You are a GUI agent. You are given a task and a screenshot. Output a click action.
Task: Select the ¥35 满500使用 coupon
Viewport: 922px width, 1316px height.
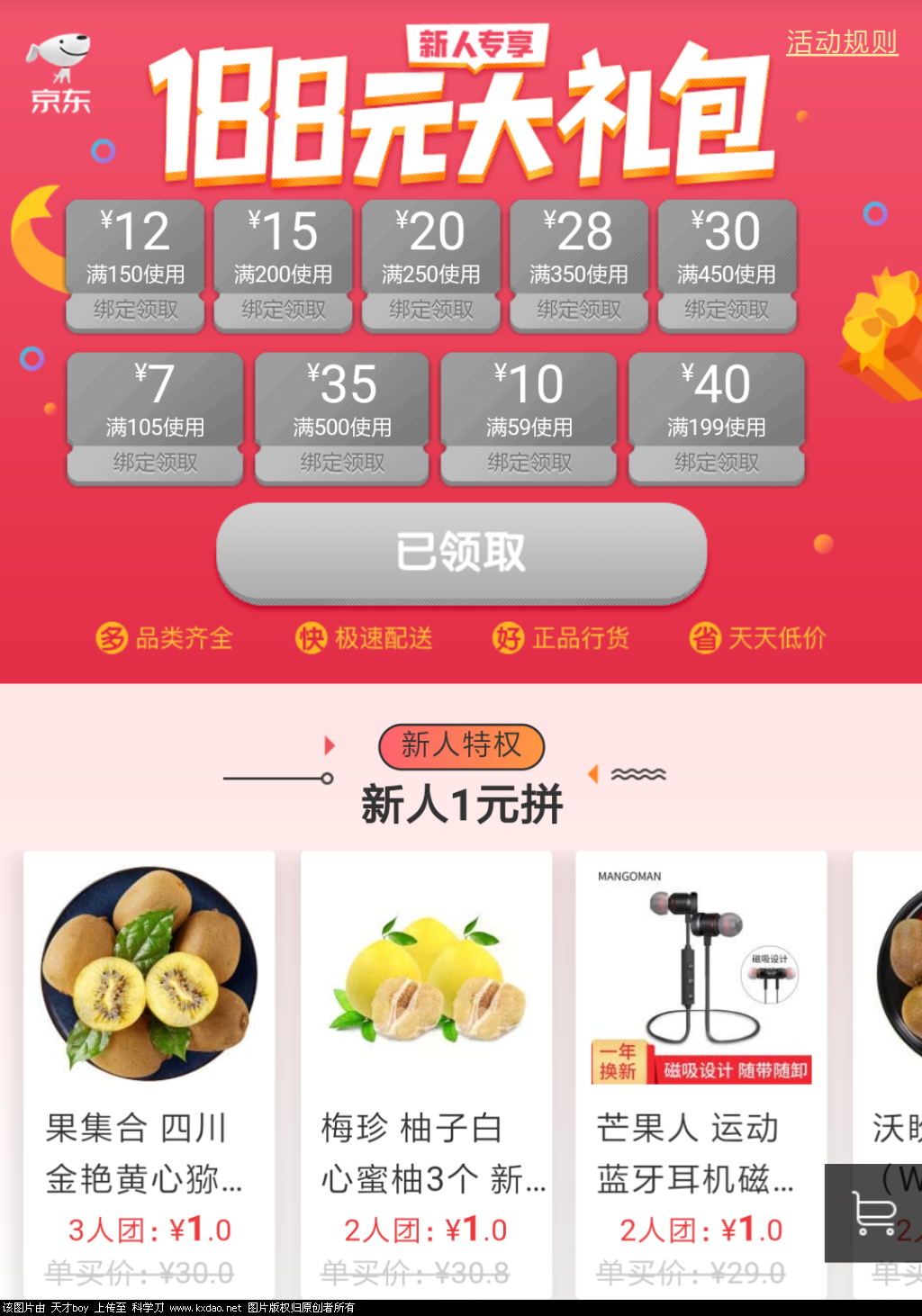point(342,419)
